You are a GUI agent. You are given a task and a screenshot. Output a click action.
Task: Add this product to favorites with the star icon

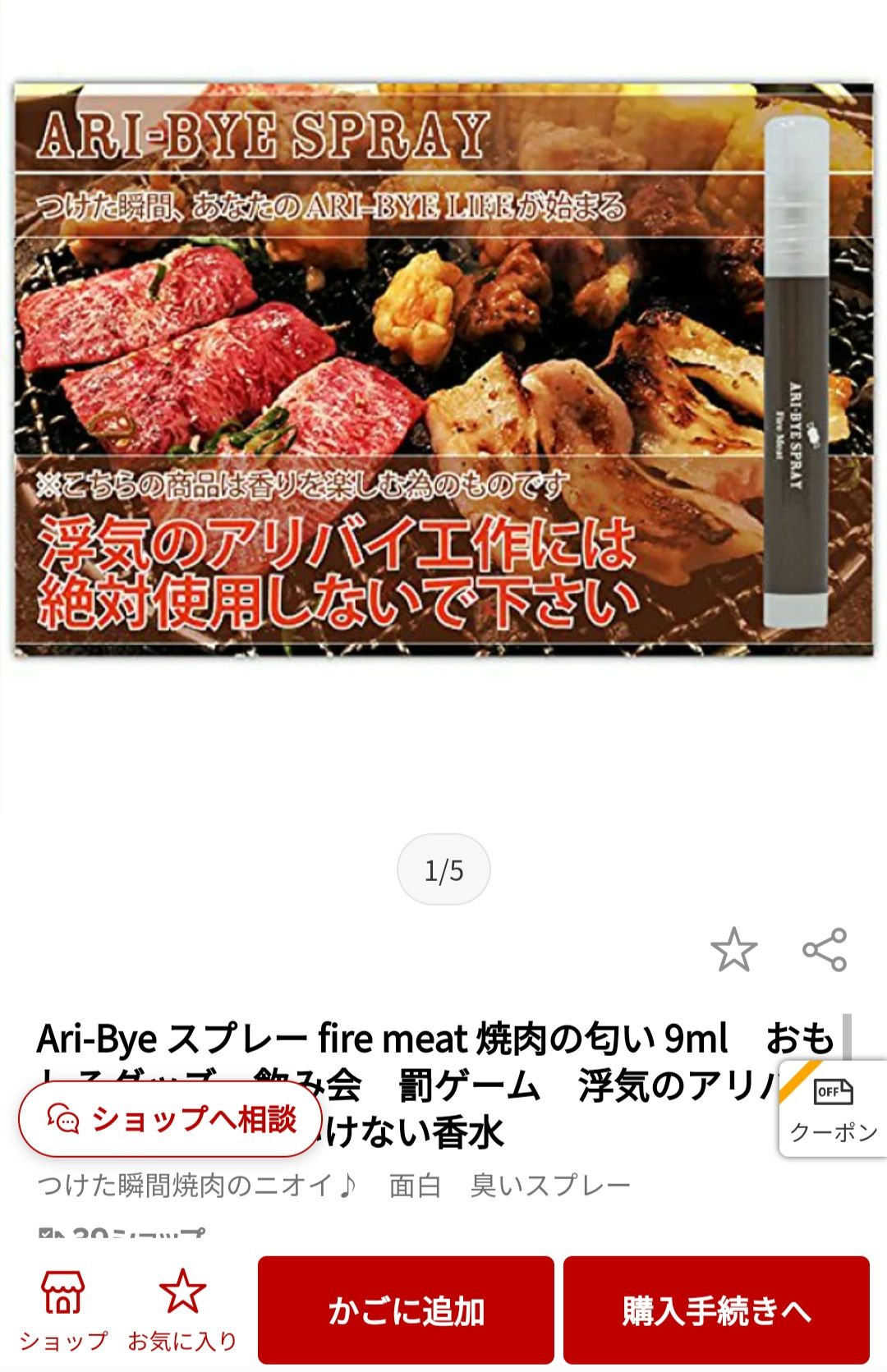(x=733, y=950)
